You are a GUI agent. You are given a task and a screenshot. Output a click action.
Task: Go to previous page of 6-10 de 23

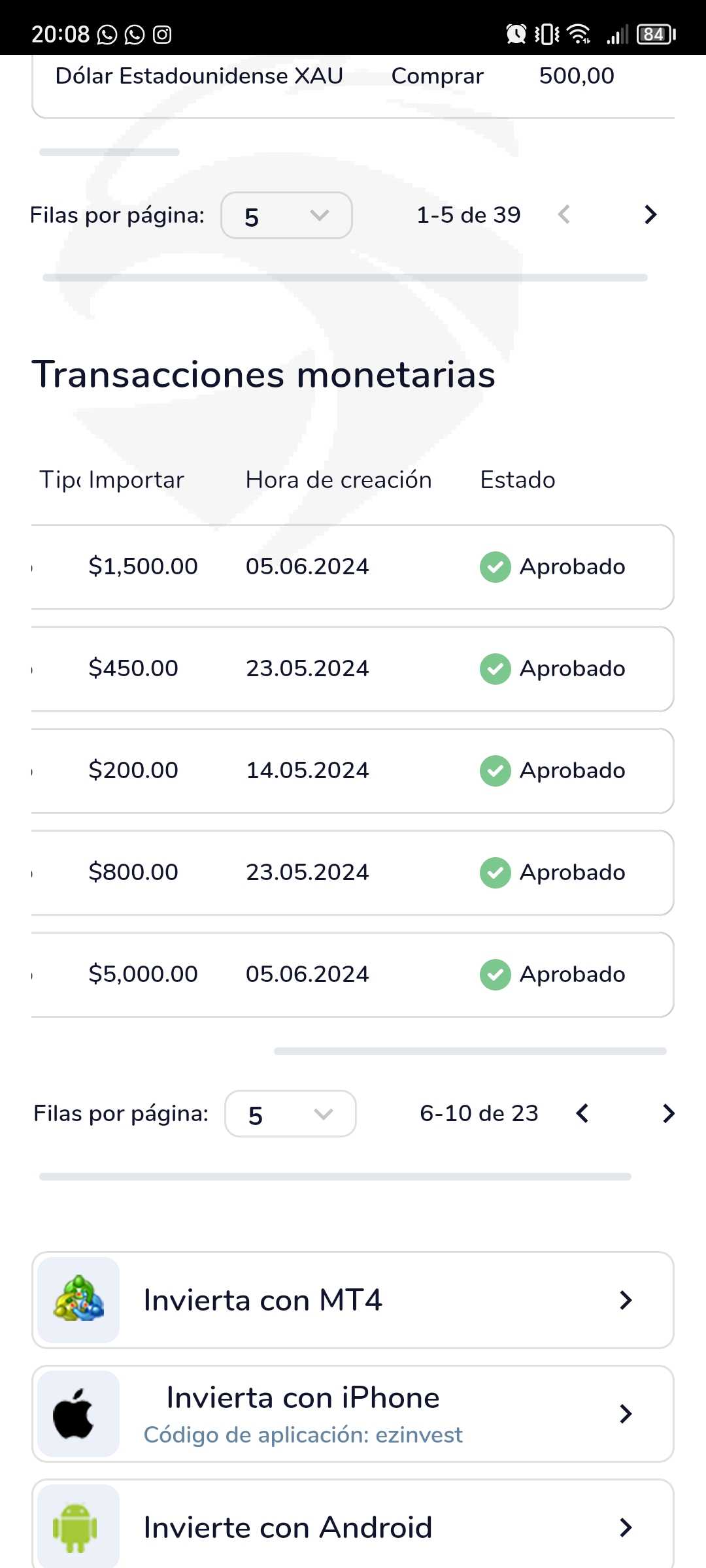pos(582,1113)
